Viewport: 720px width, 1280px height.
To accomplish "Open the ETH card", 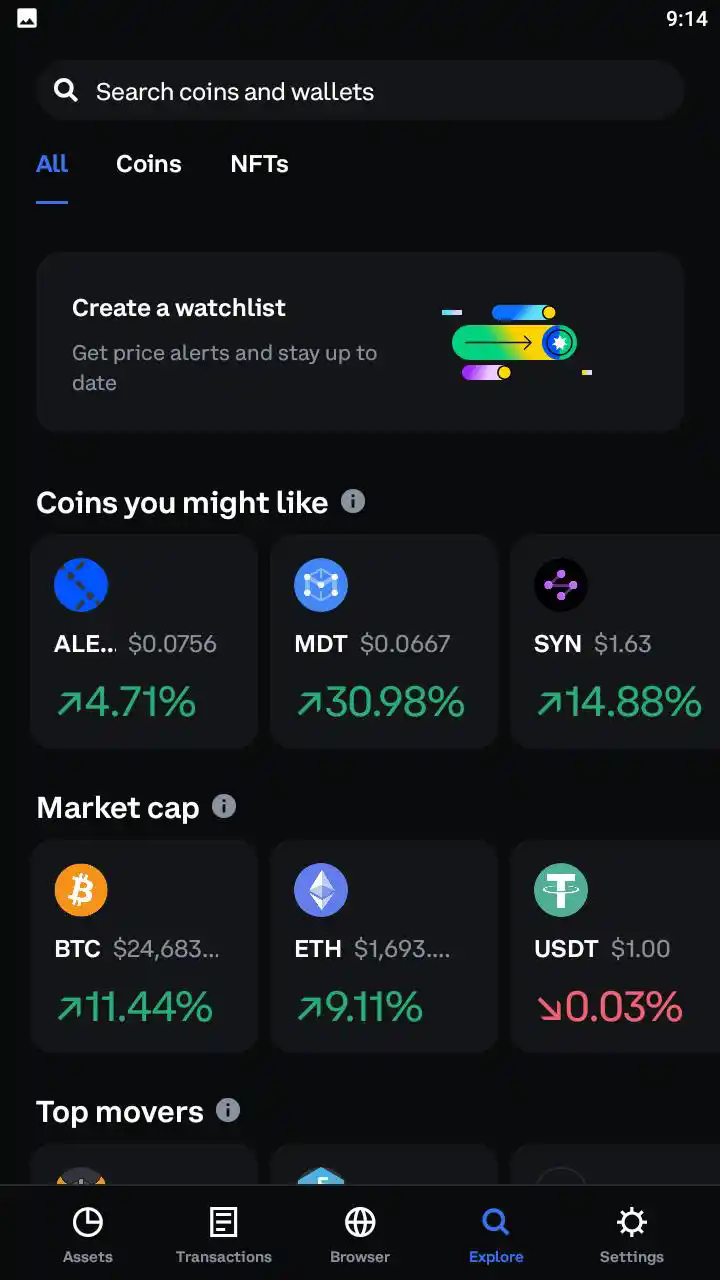I will pyautogui.click(x=384, y=946).
